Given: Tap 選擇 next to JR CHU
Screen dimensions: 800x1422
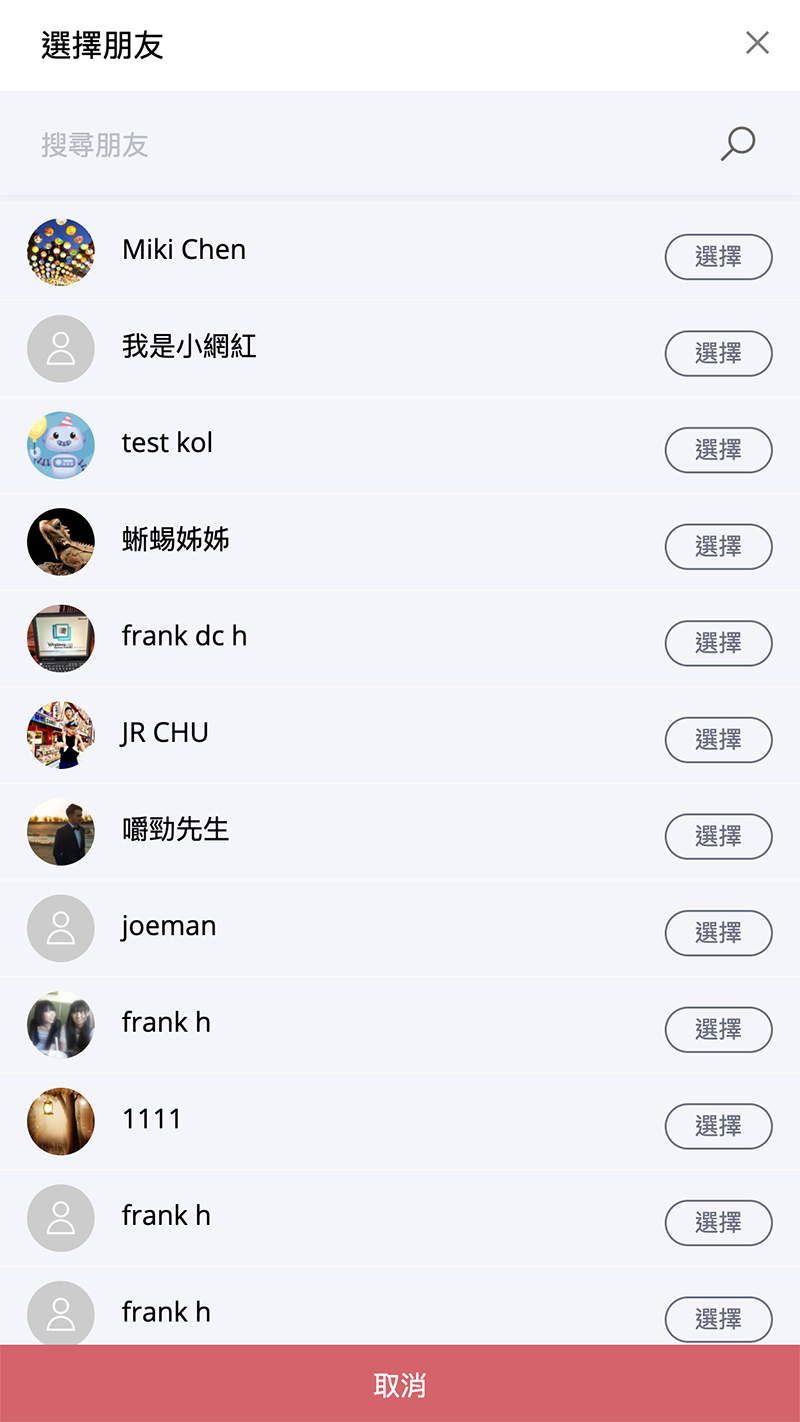Looking at the screenshot, I should pyautogui.click(x=718, y=740).
